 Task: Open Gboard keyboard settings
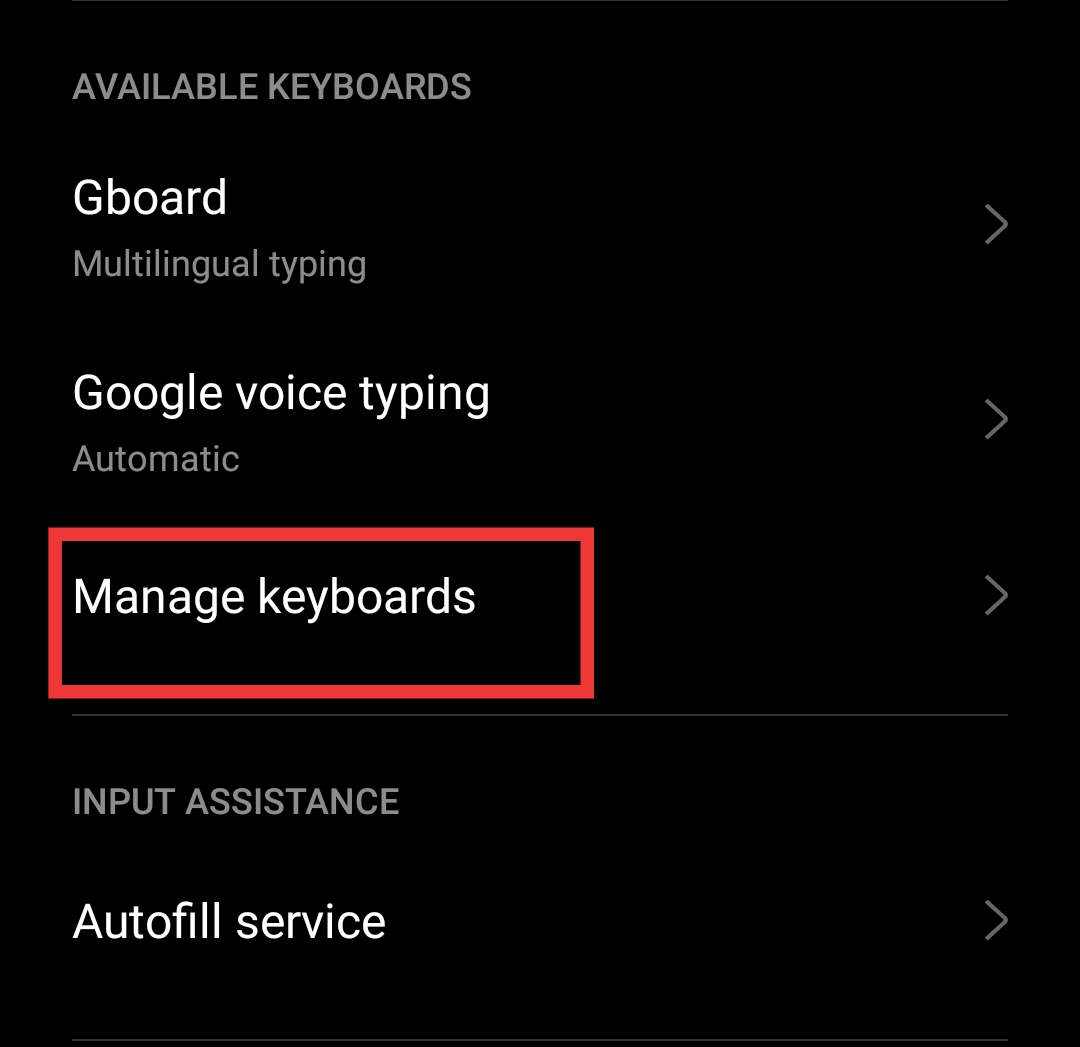pos(540,226)
